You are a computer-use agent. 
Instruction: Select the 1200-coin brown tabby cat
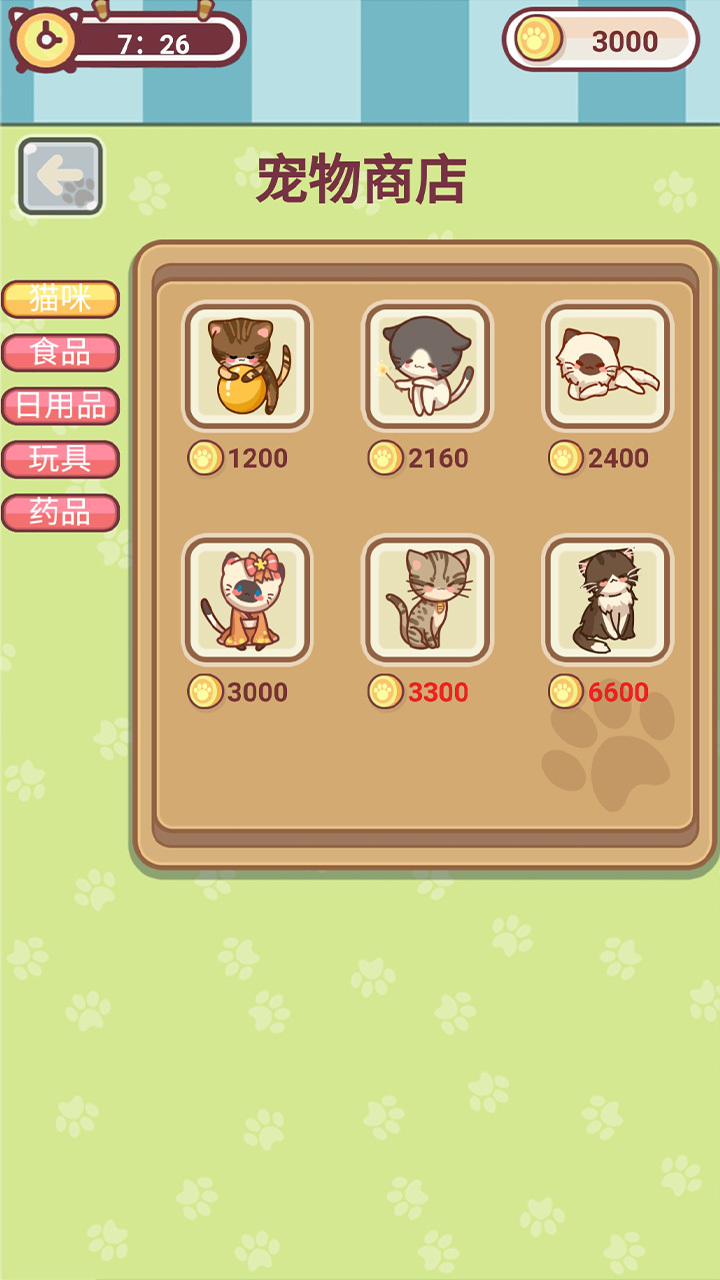247,366
